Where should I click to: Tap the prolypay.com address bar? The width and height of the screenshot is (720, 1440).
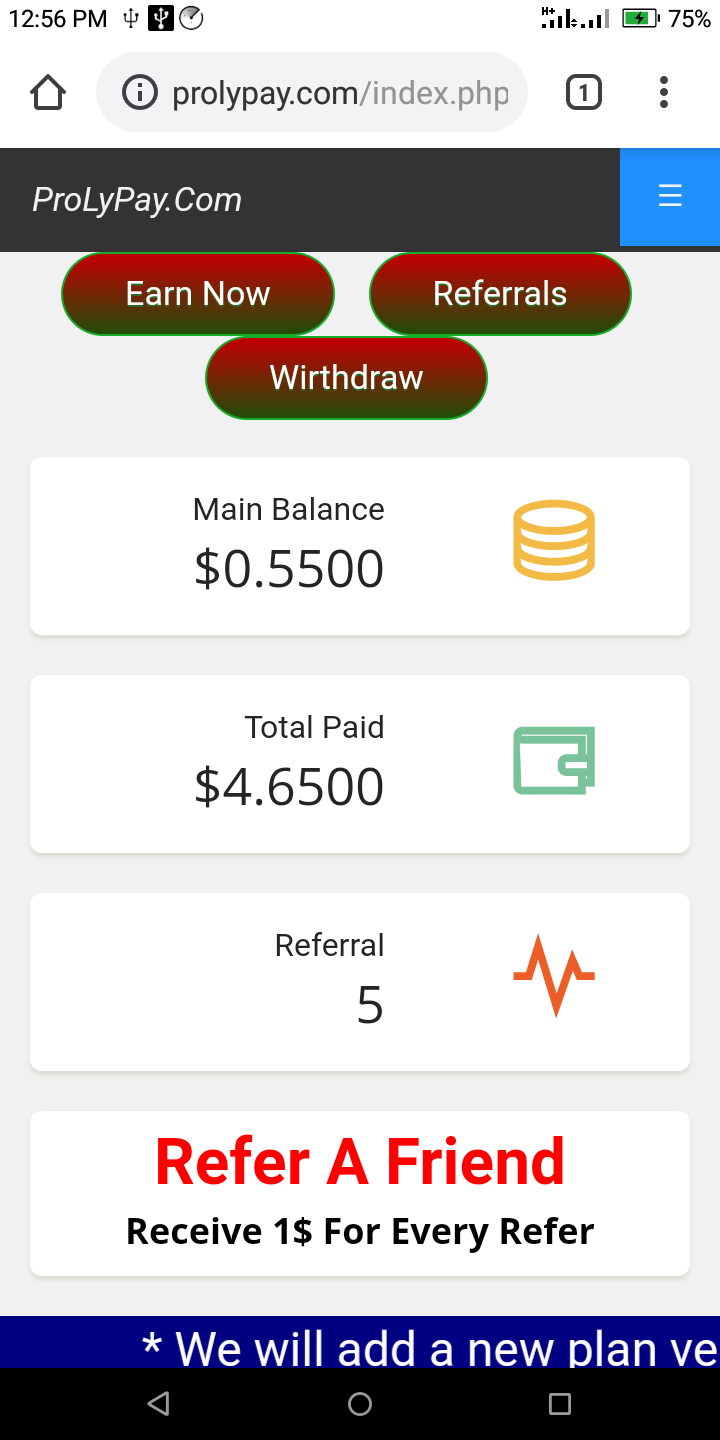point(340,93)
